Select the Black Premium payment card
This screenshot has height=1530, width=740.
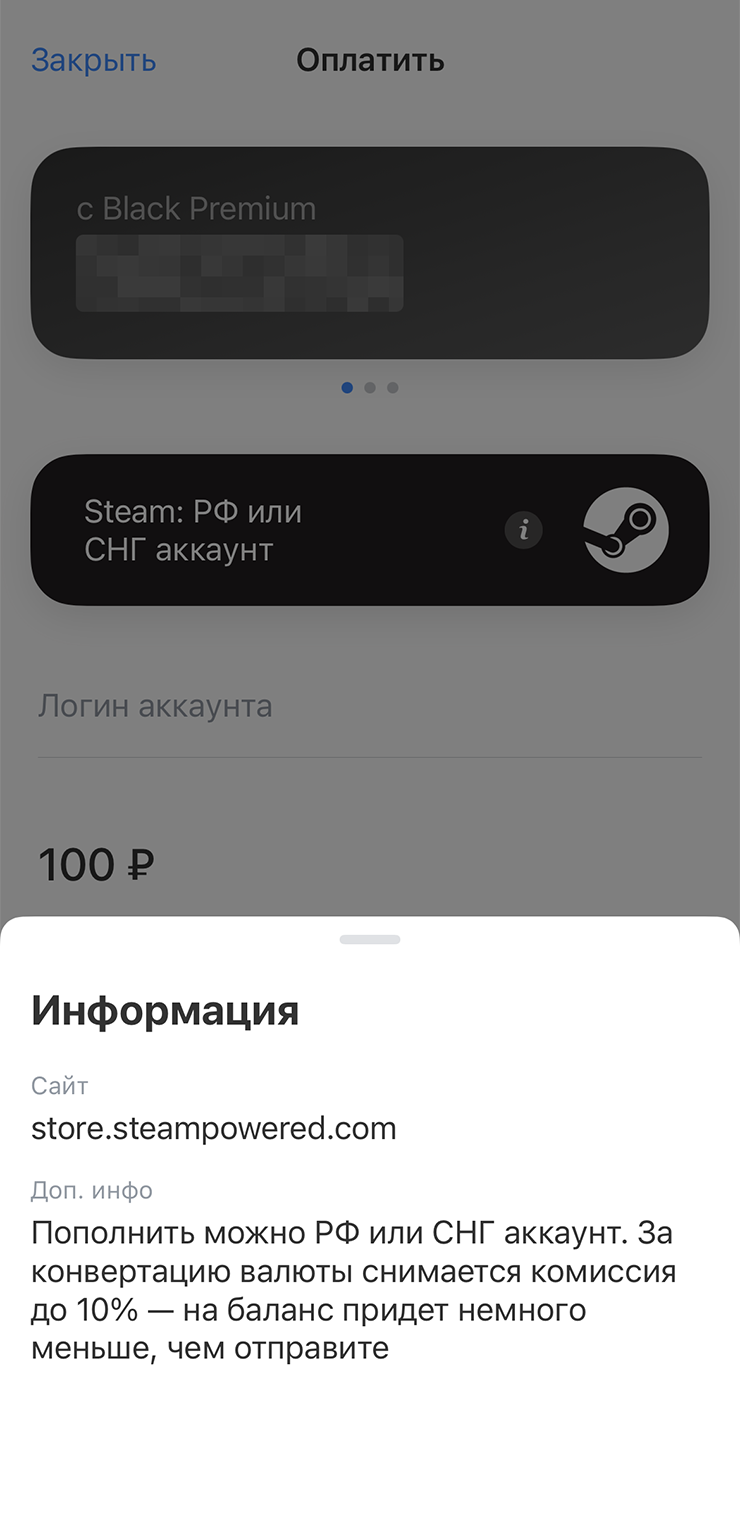click(370, 253)
